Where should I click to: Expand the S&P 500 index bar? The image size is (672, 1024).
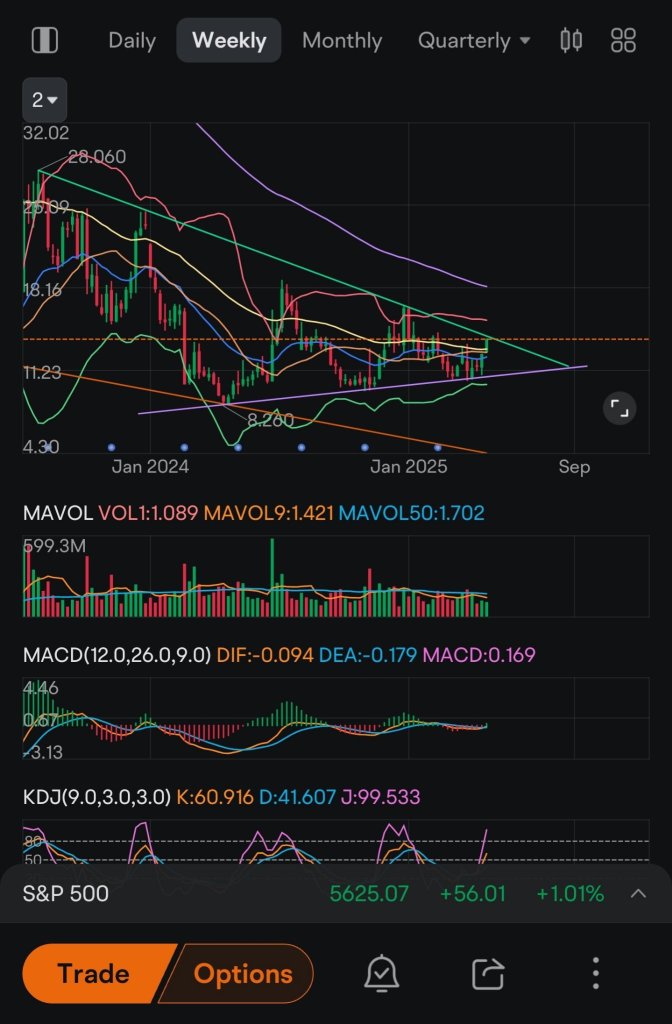638,893
